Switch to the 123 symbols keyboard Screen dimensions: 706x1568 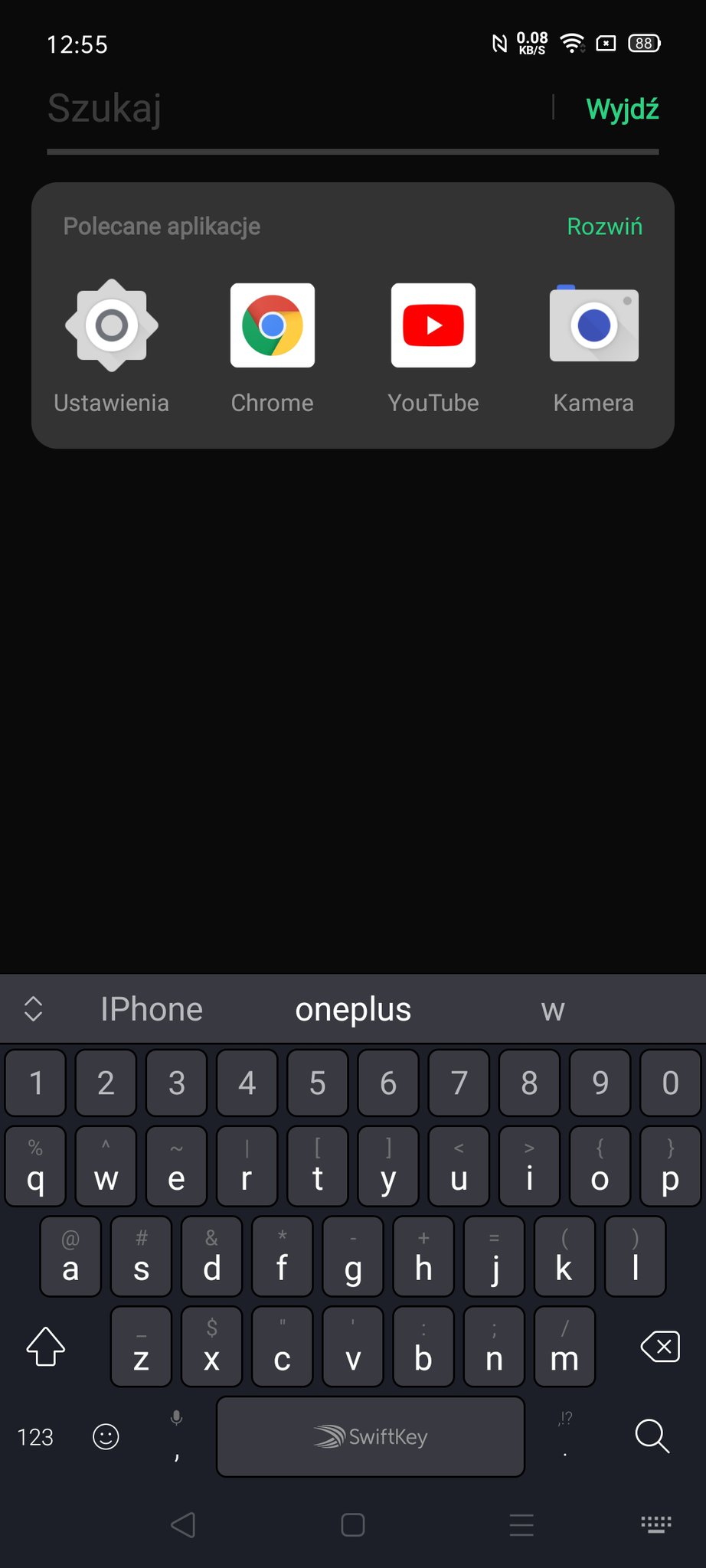click(35, 1437)
